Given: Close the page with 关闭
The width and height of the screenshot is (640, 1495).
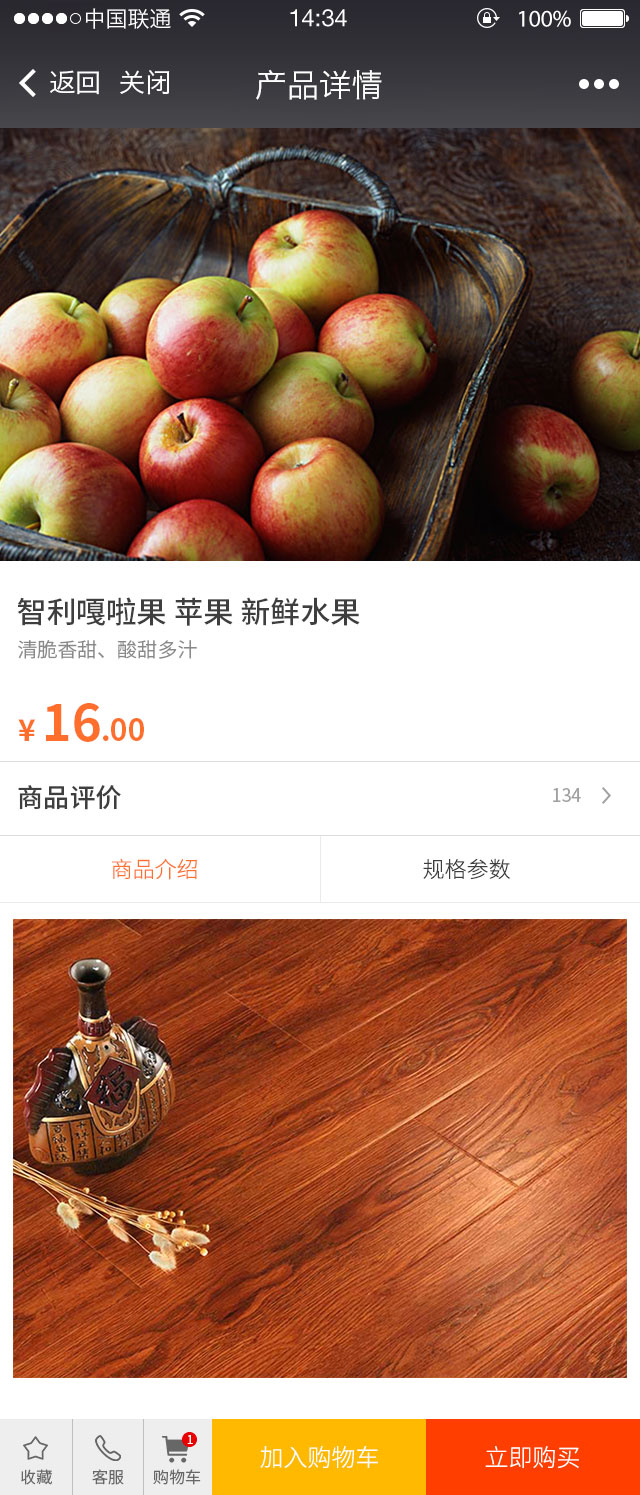Looking at the screenshot, I should 145,83.
